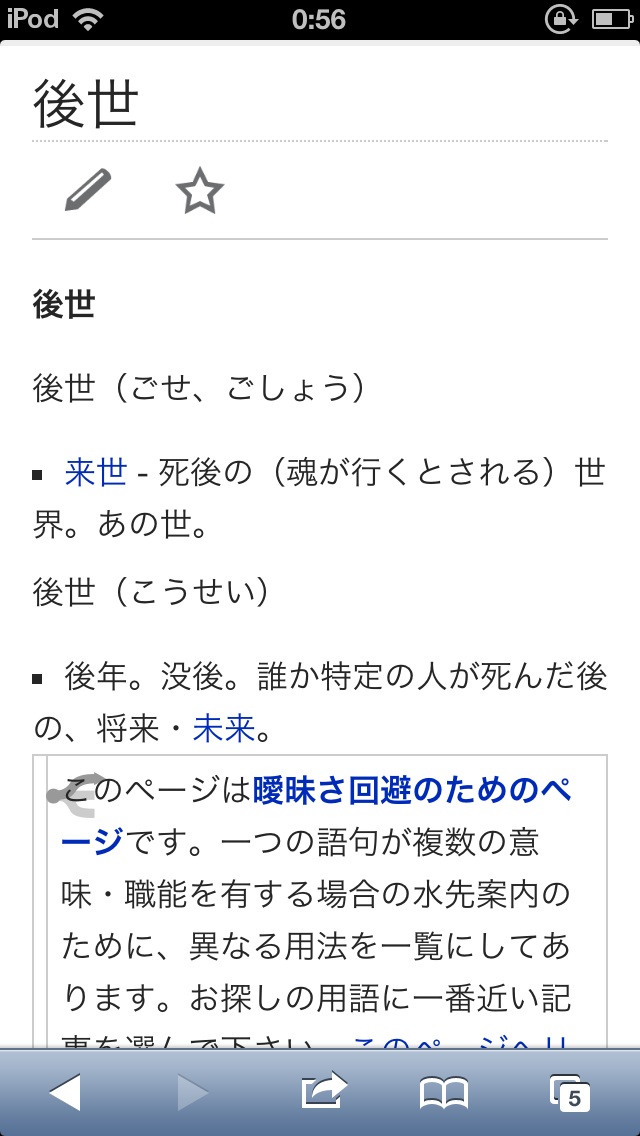This screenshot has height=1136, width=640.
Task: Open Safari bookmarks
Action: point(444,1092)
